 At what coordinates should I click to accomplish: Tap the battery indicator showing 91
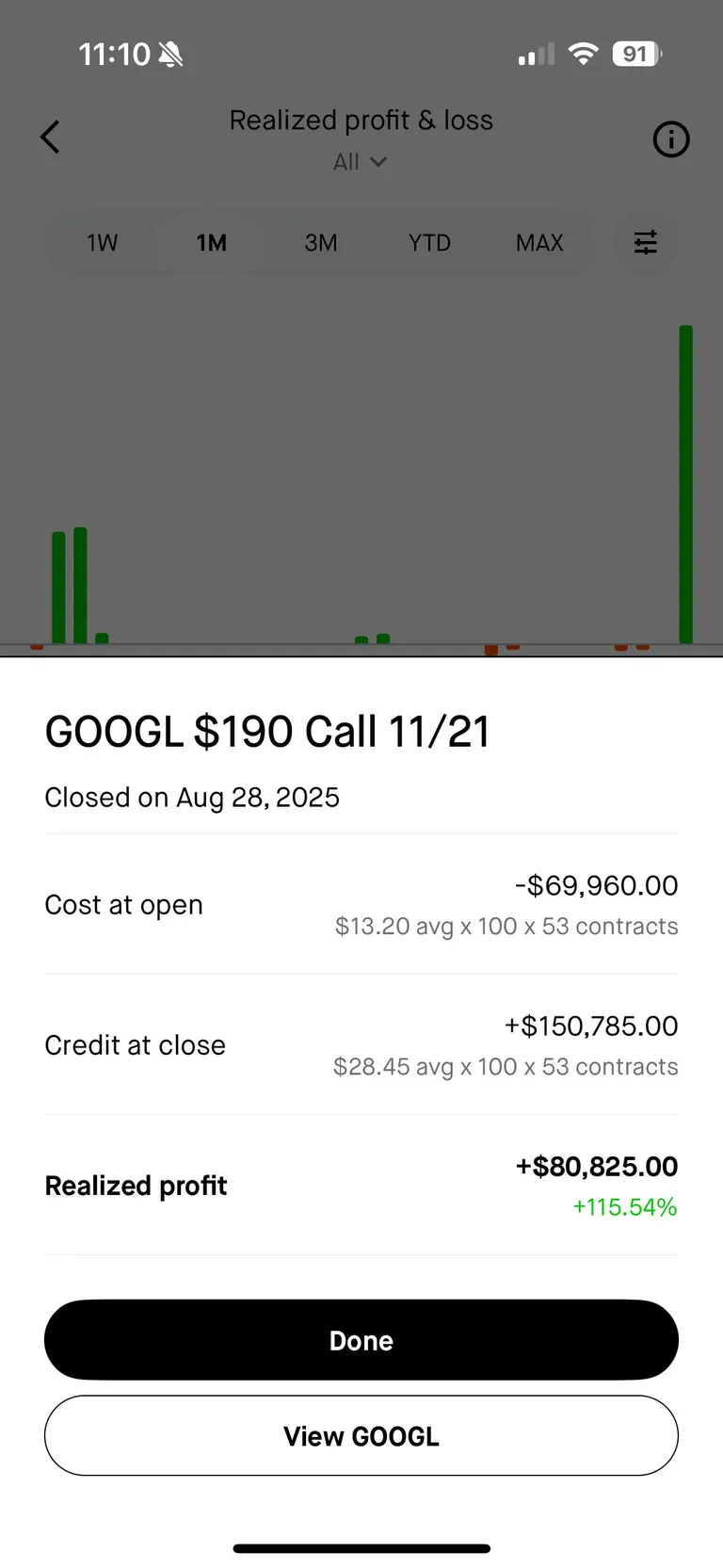[636, 54]
